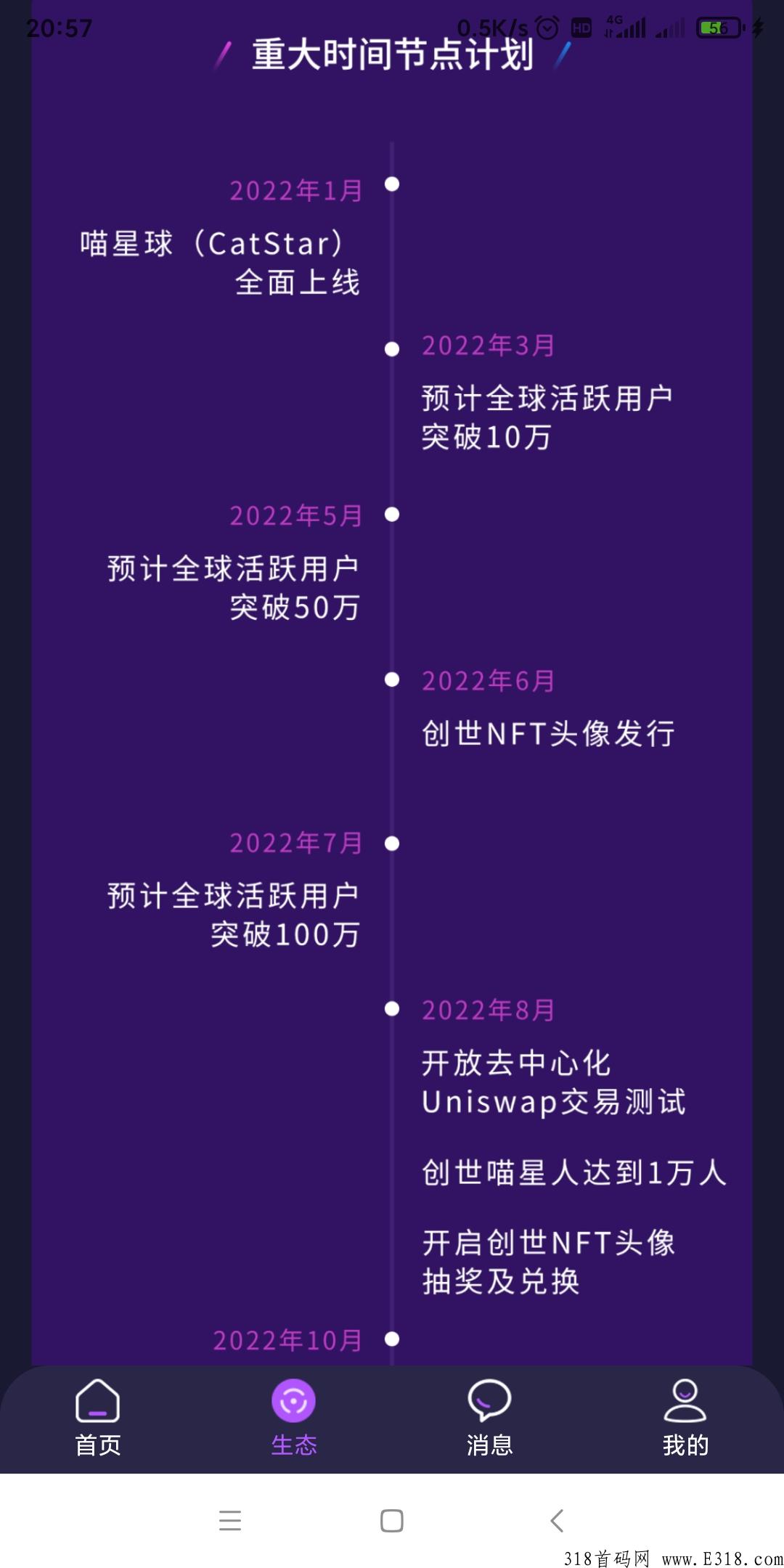Screen dimensions: 784x1568
Task: Tap the 2022年6月 timeline dot
Action: coord(393,679)
